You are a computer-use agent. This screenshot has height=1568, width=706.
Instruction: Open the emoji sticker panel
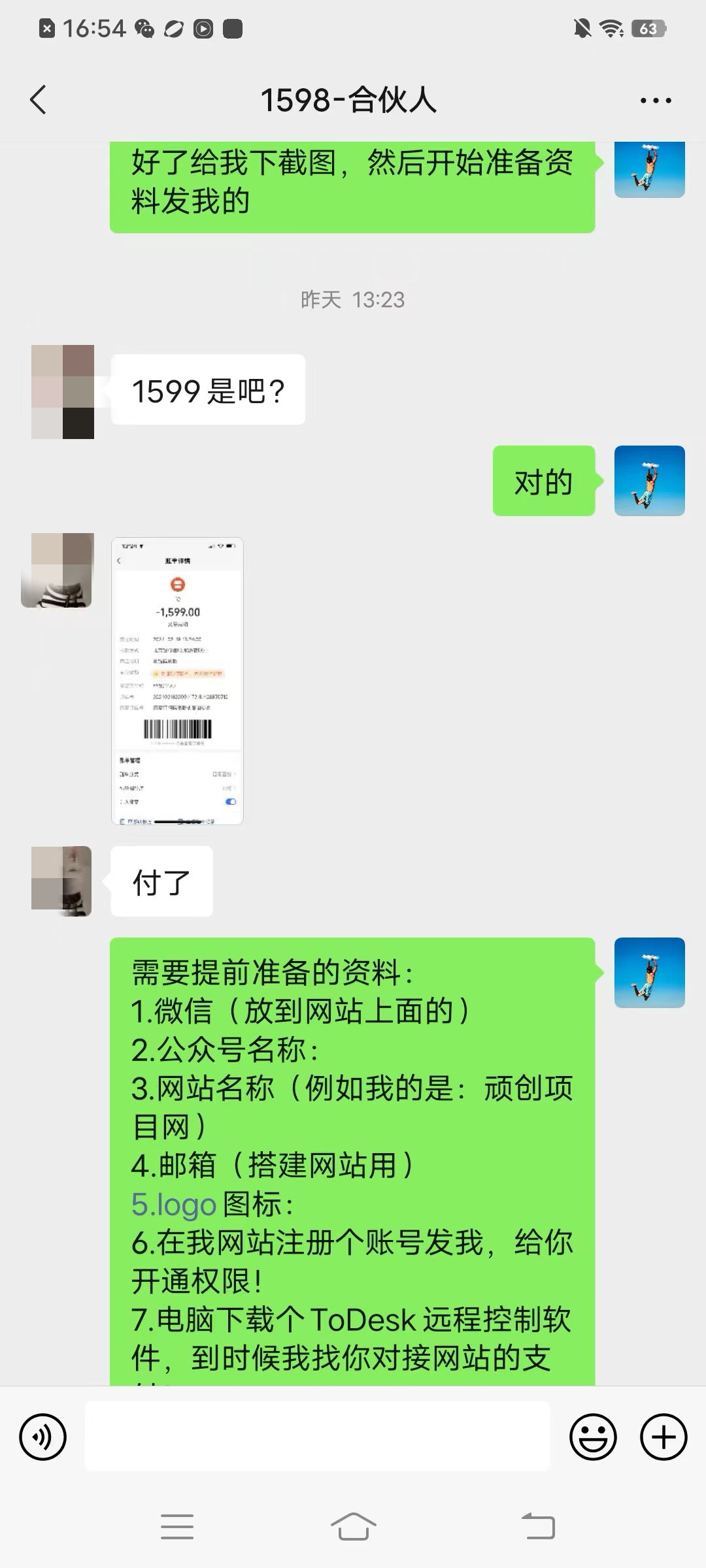tap(593, 1437)
